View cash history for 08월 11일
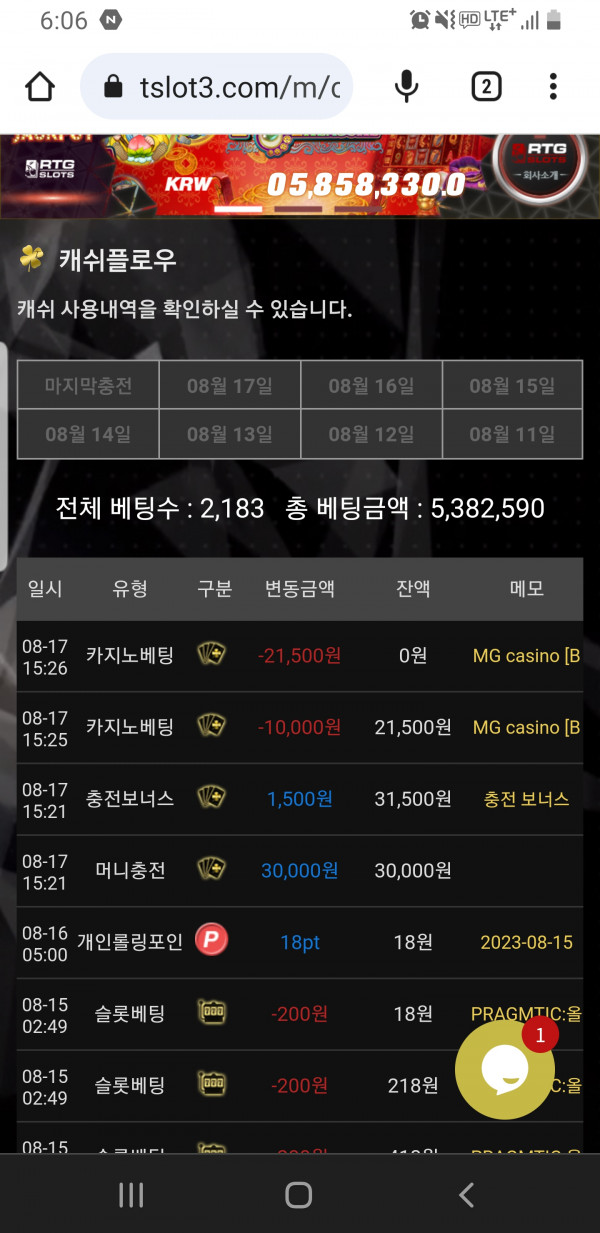 pyautogui.click(x=512, y=434)
